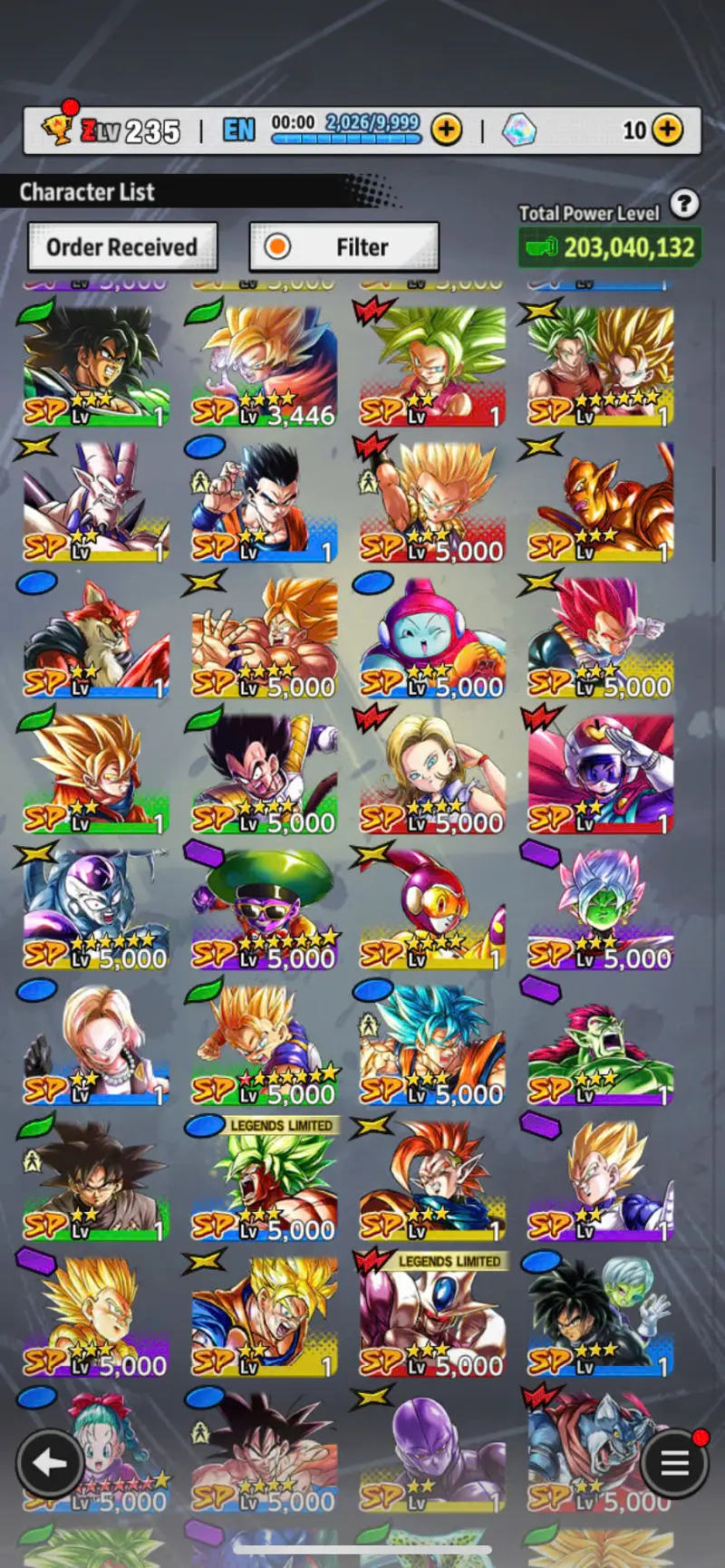Open the hamburger menu button
Viewport: 725px width, 1568px height.
(x=674, y=1461)
